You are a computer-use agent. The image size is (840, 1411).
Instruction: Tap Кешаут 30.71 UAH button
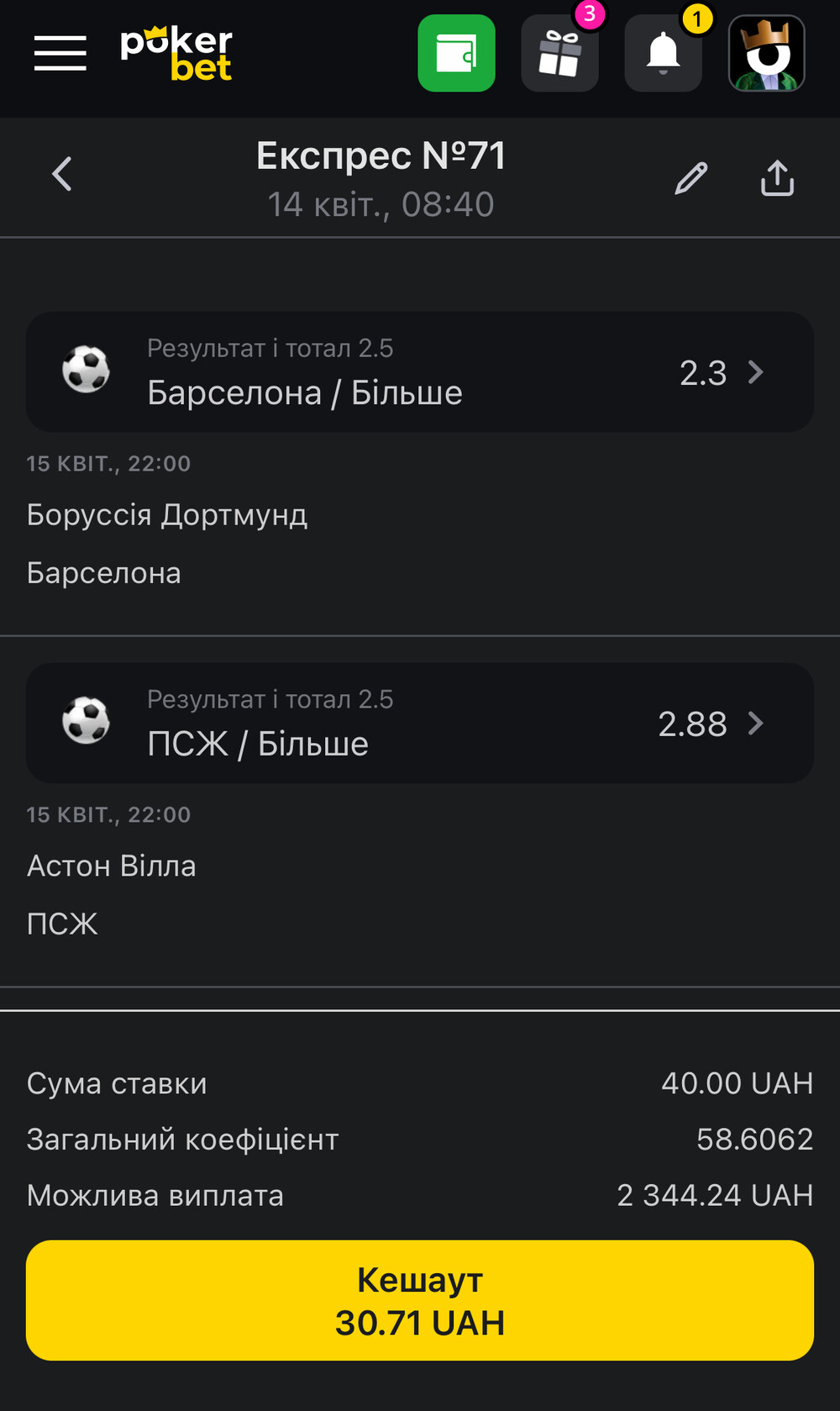click(x=420, y=1300)
